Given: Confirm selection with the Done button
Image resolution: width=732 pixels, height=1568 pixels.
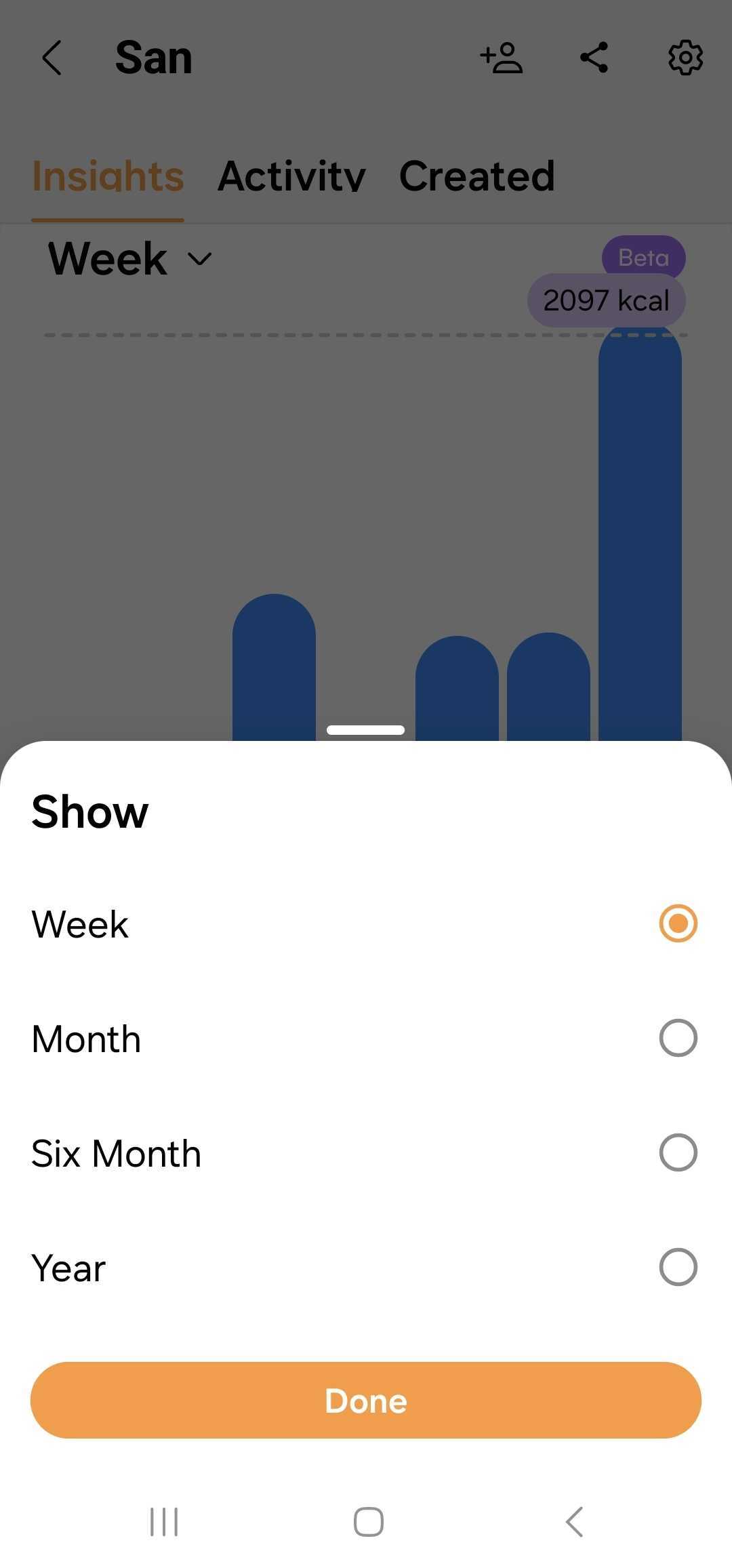Looking at the screenshot, I should [x=366, y=1400].
